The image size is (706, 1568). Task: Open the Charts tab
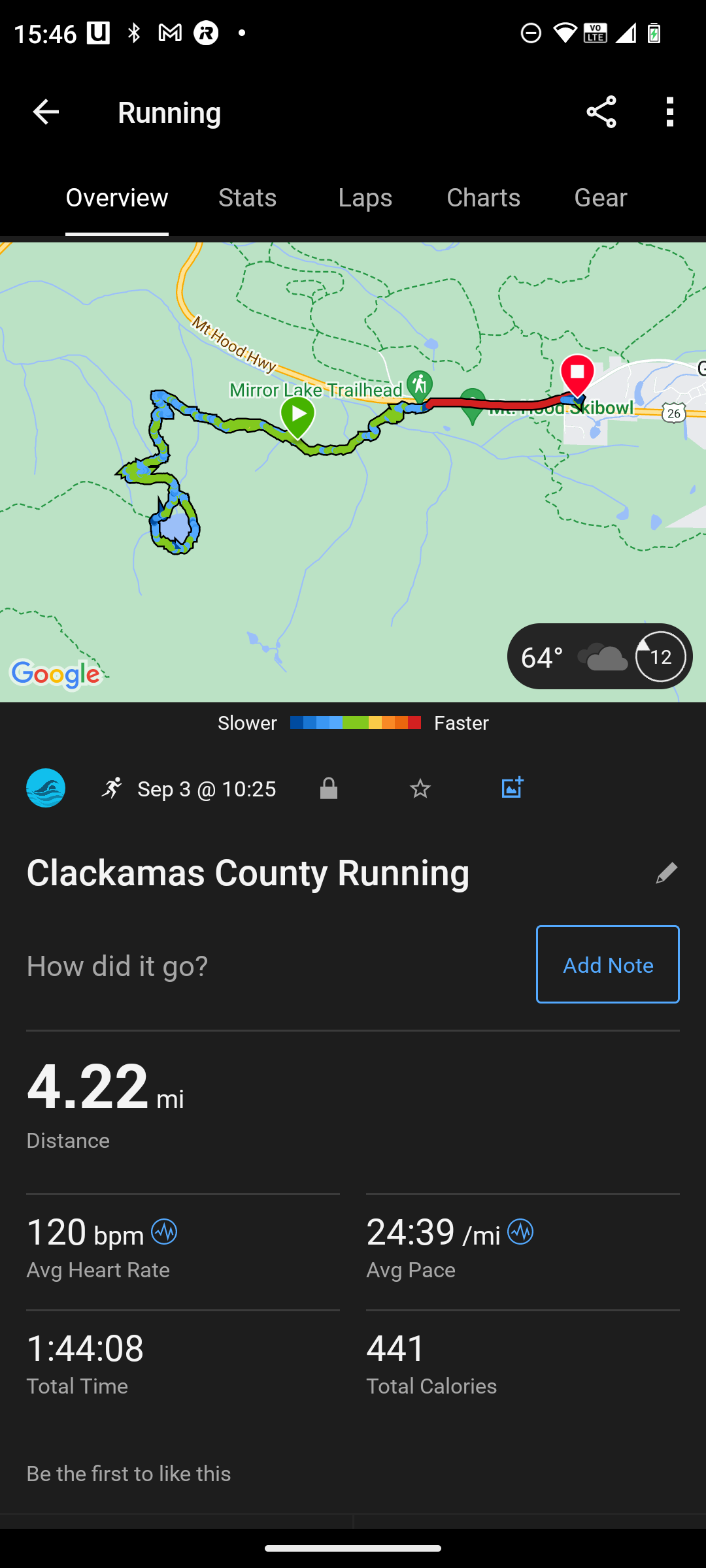[x=483, y=198]
